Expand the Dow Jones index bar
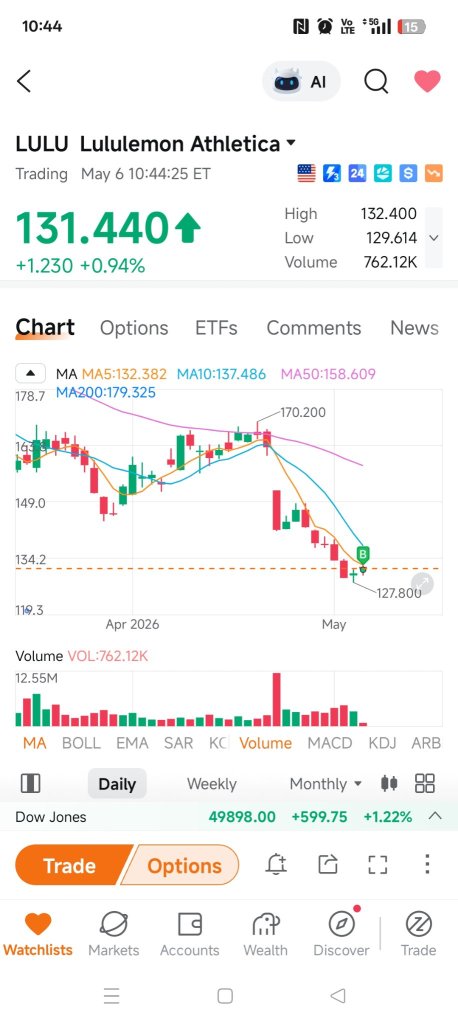Image resolution: width=458 pixels, height=1024 pixels. 434,816
